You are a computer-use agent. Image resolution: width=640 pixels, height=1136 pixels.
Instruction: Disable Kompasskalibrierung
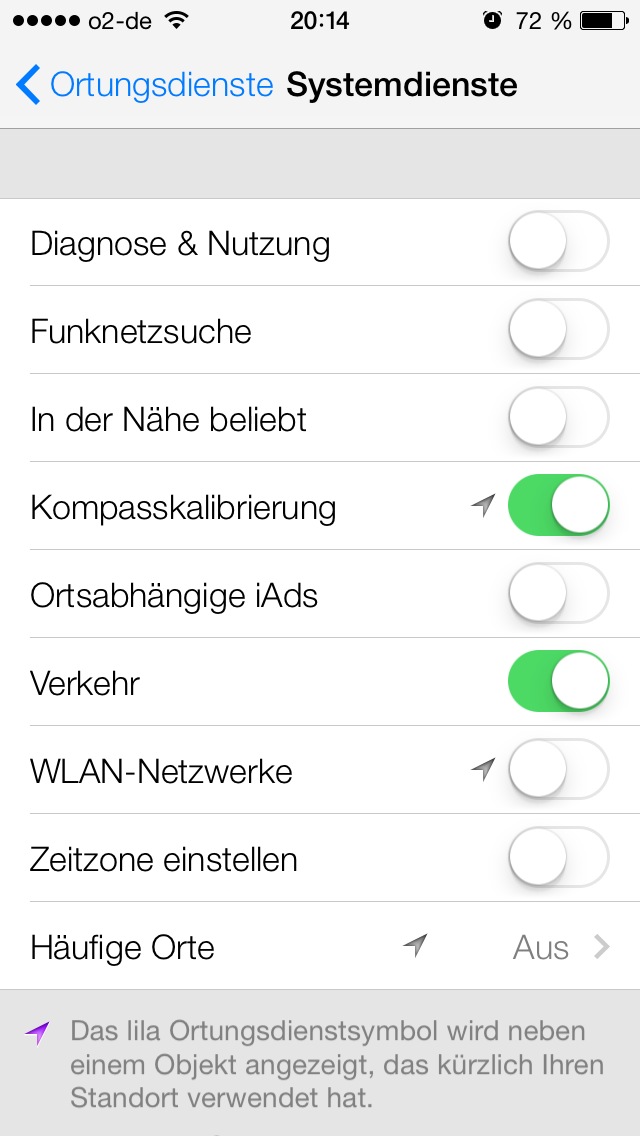point(558,506)
